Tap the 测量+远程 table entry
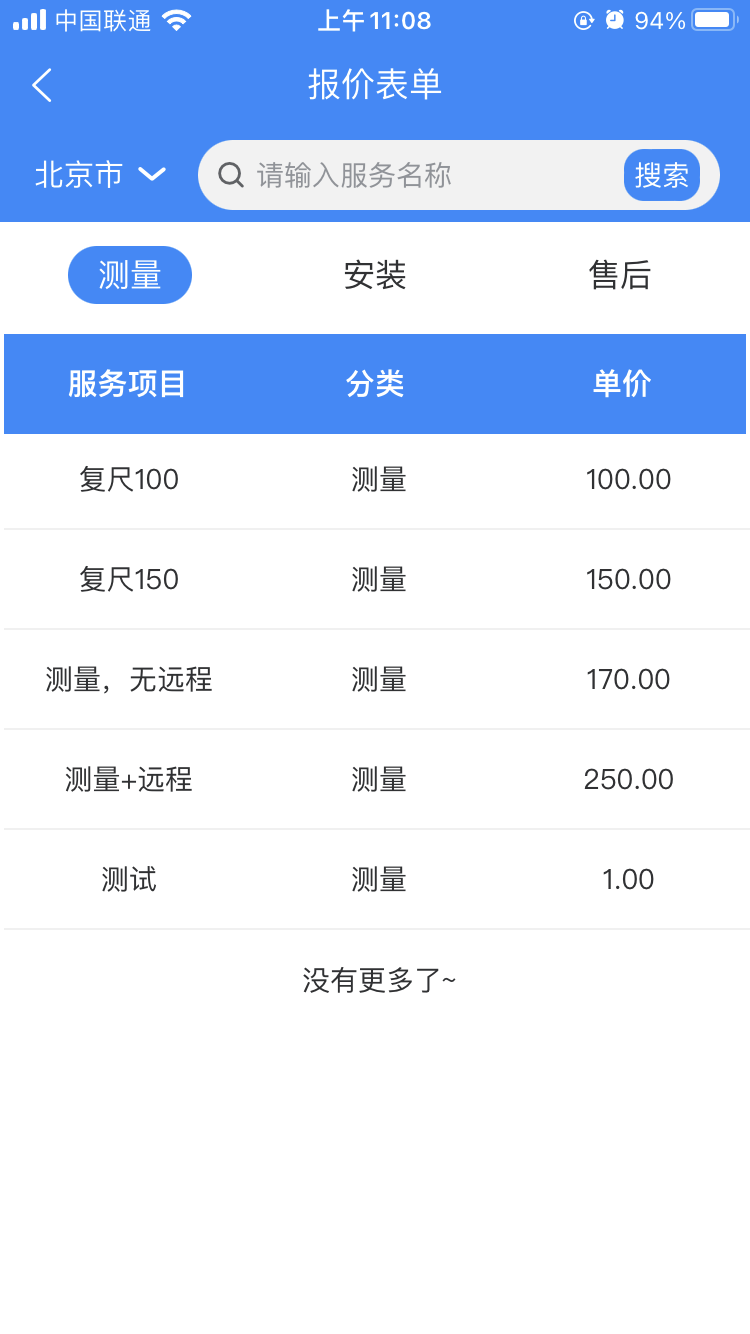 (130, 779)
